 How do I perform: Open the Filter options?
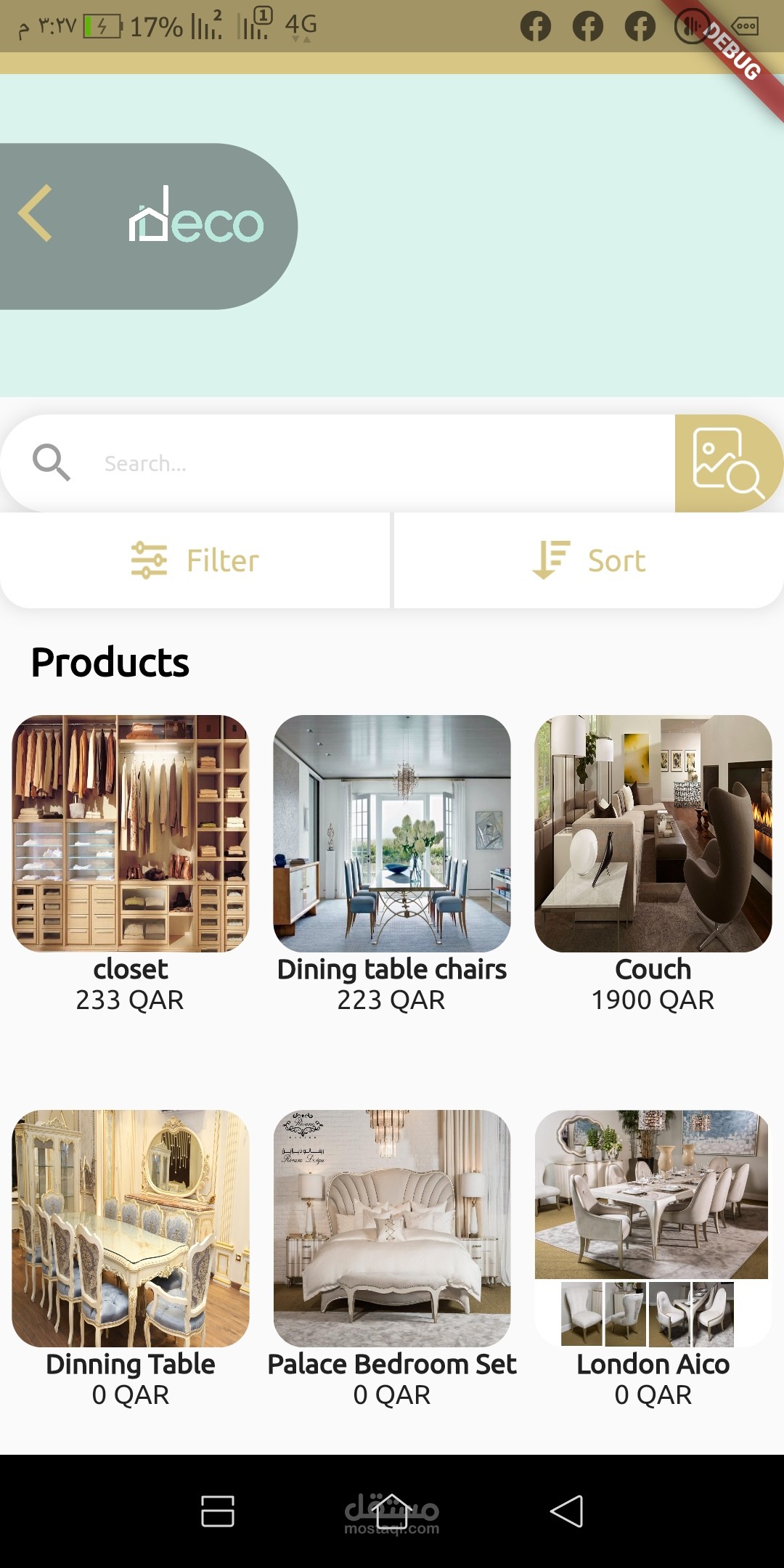195,560
